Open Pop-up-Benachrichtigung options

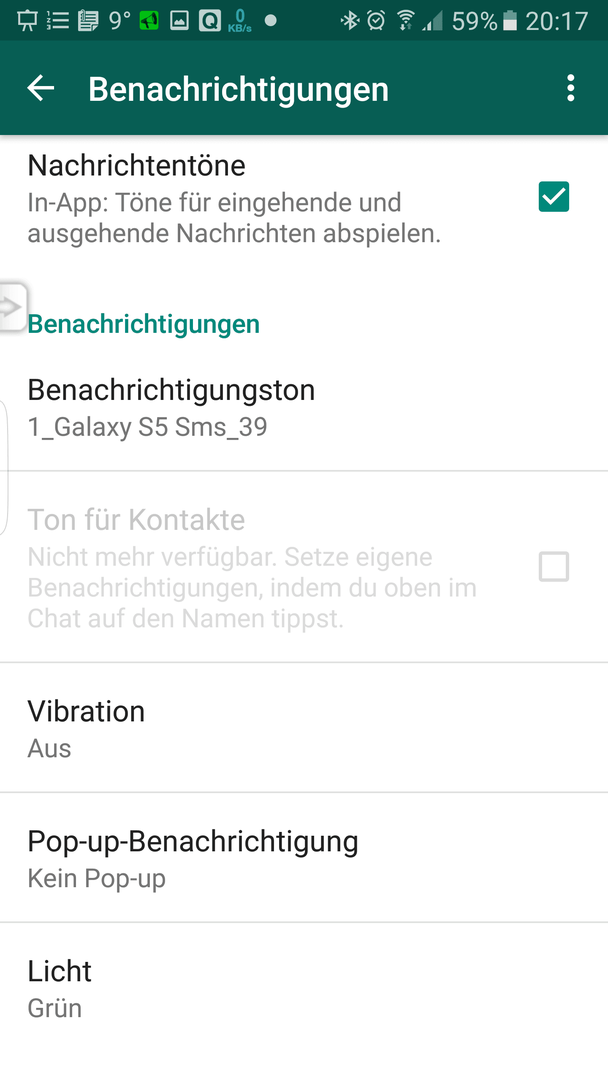click(304, 858)
